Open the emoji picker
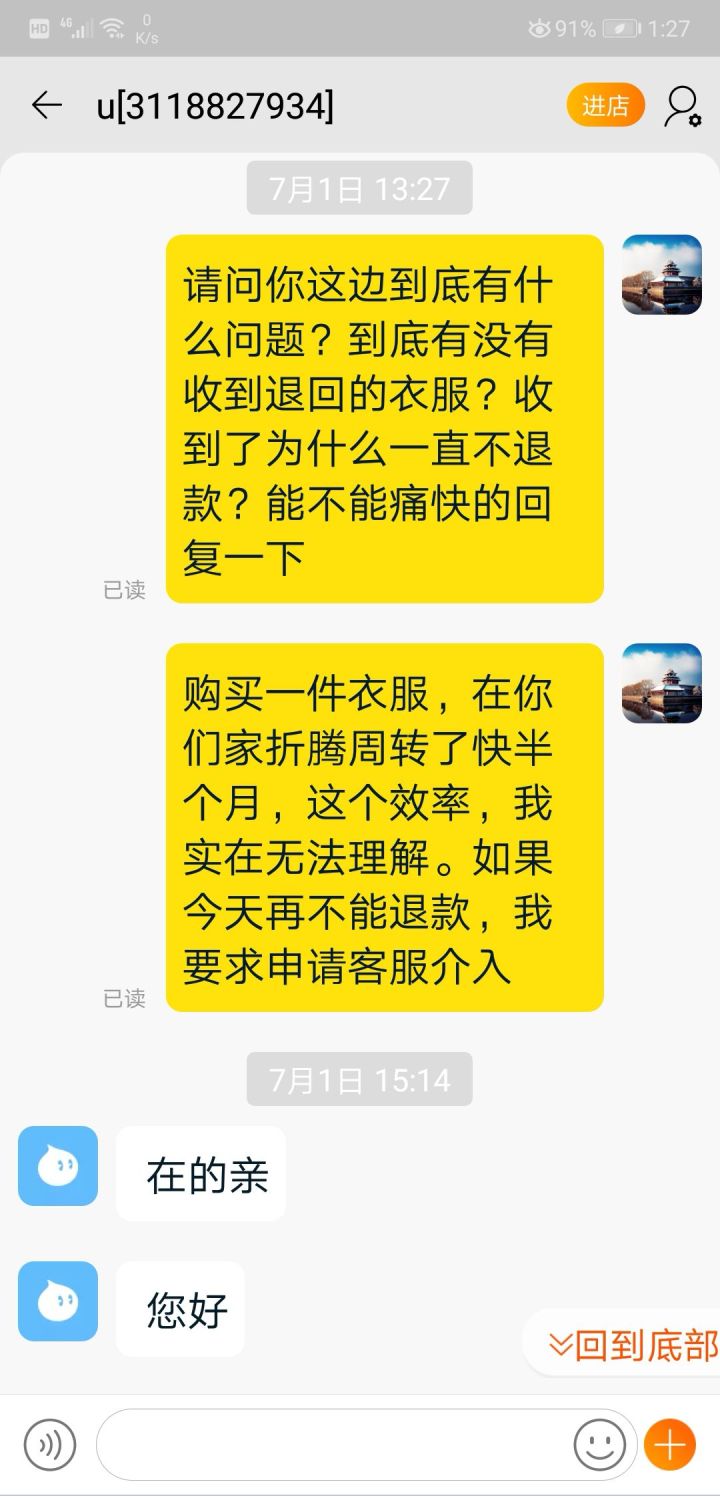 tap(599, 1444)
